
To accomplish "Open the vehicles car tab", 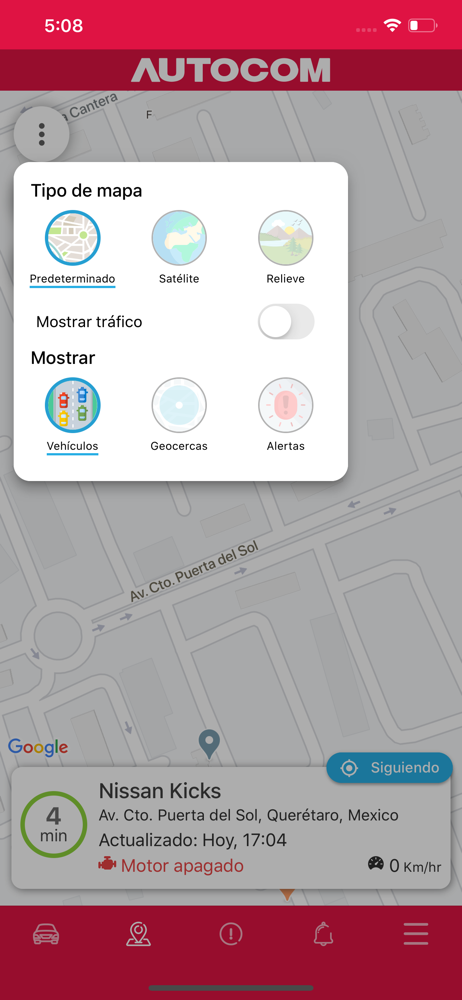I will point(46,935).
